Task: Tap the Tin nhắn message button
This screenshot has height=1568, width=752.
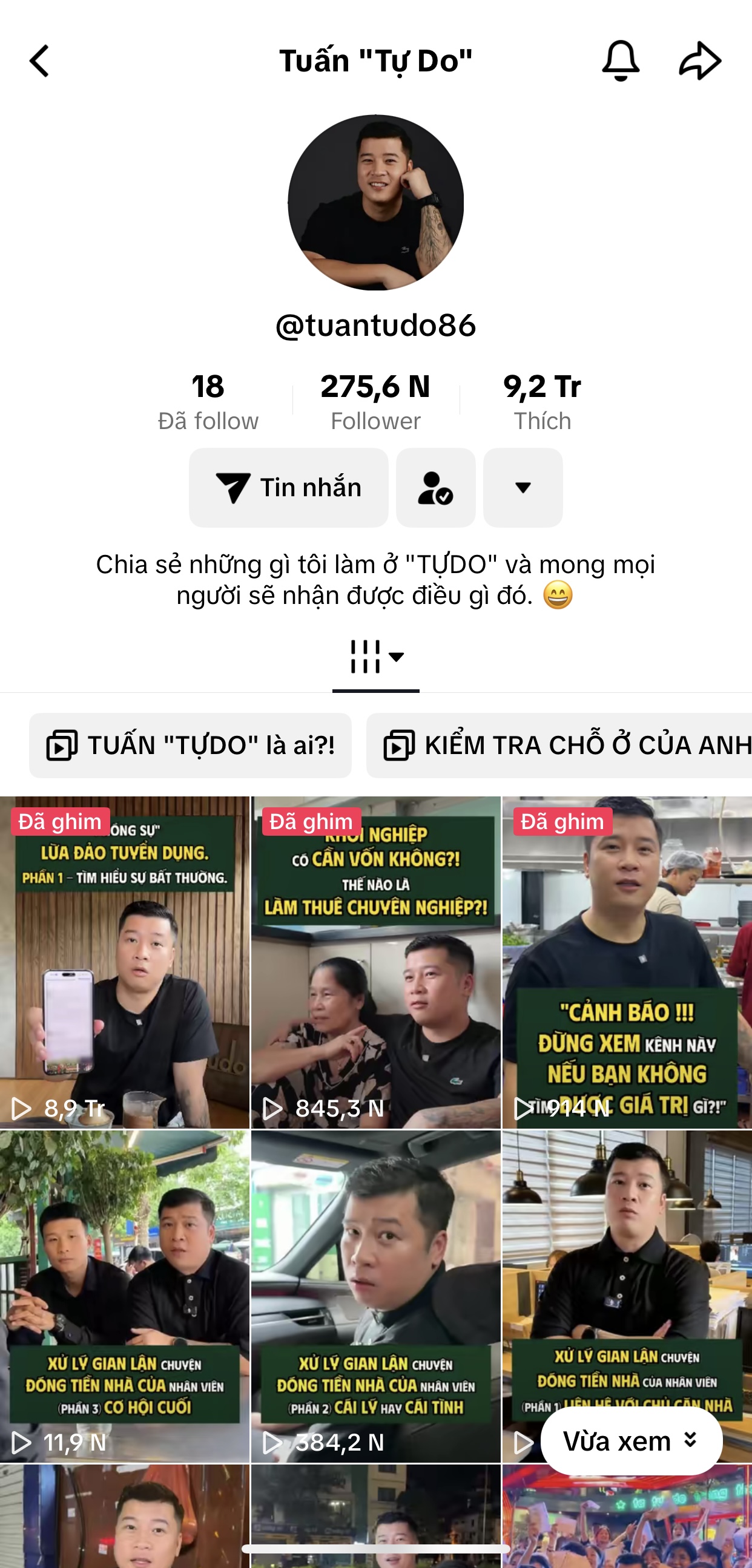Action: coord(288,488)
